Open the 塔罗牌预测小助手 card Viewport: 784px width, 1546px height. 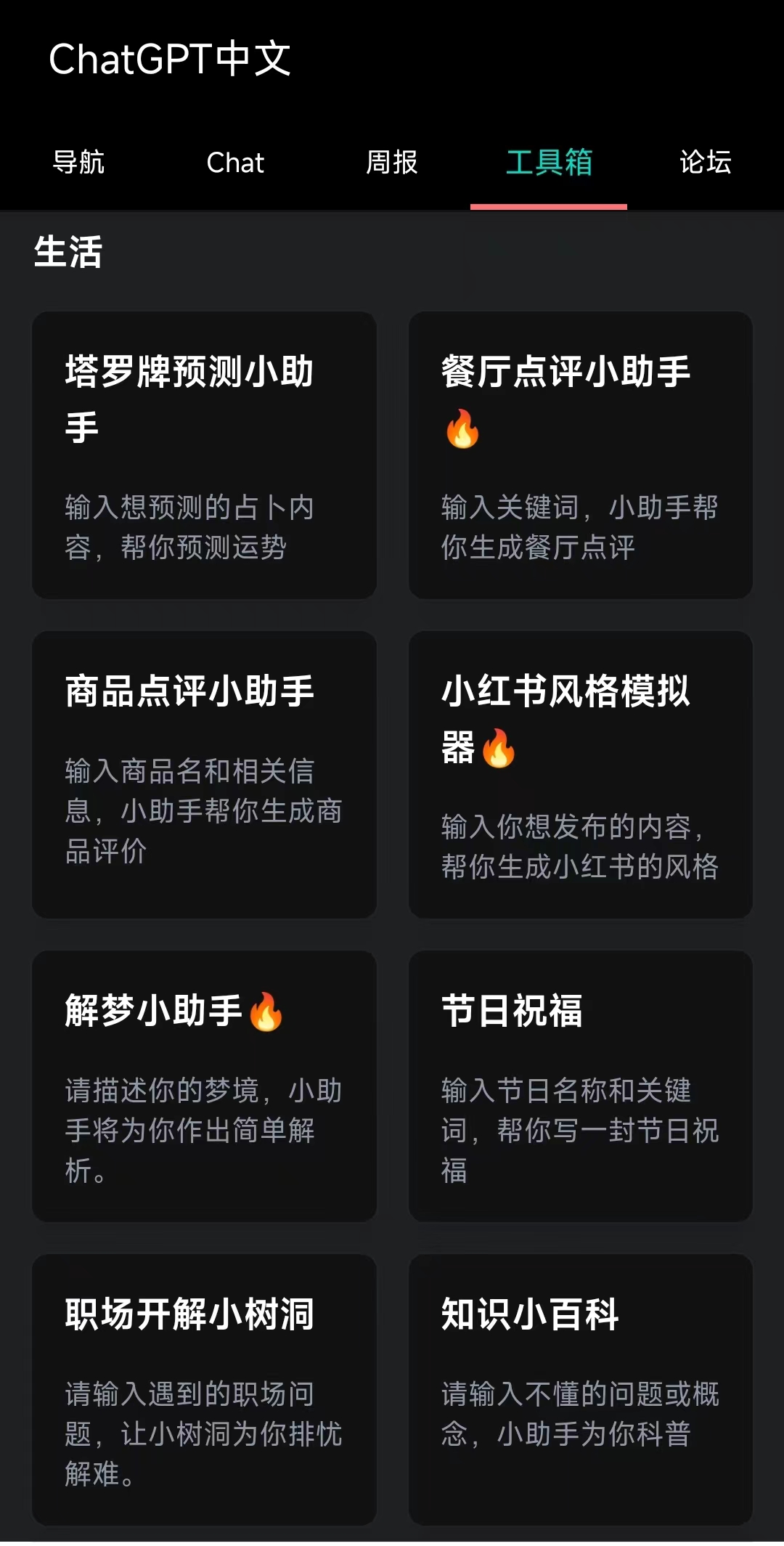204,455
